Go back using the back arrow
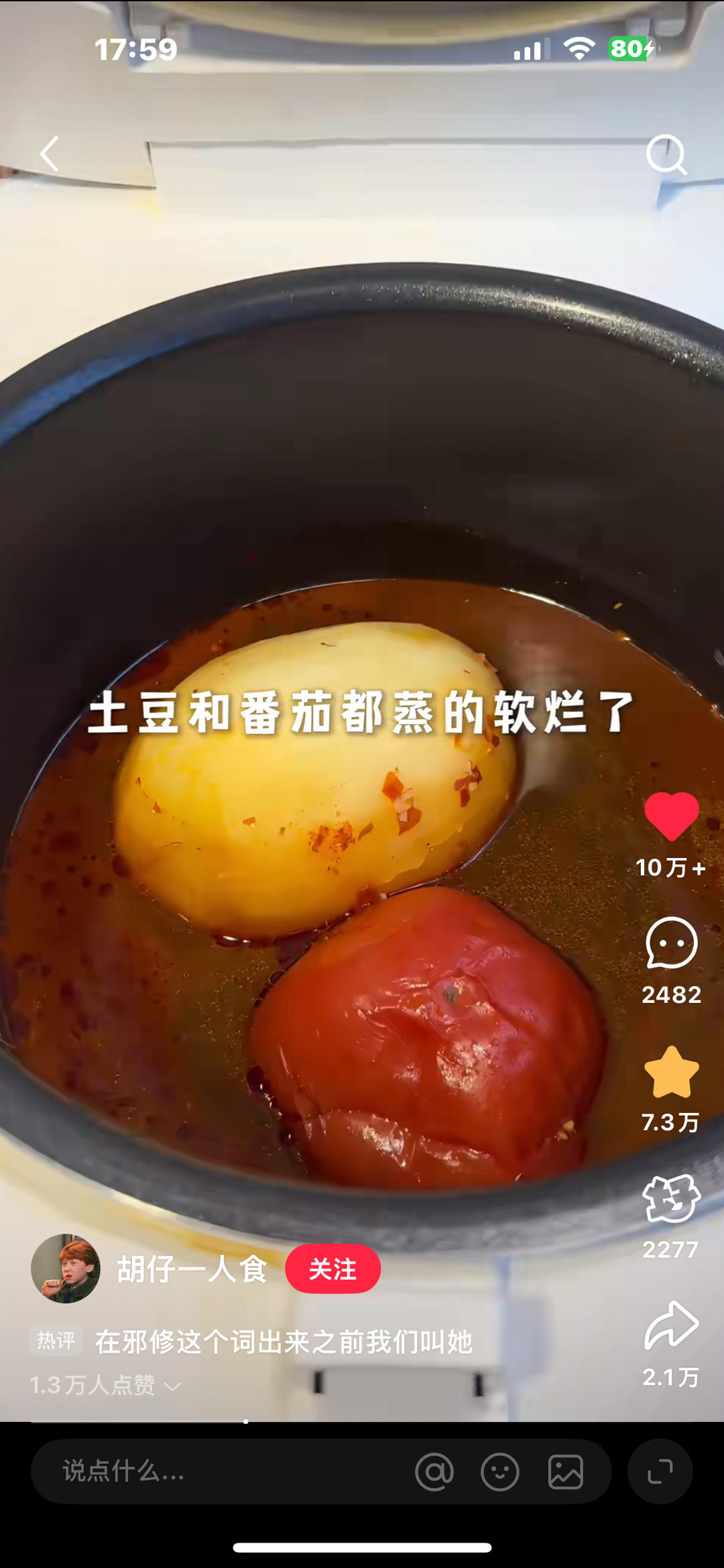The height and width of the screenshot is (1568, 724). [50, 154]
